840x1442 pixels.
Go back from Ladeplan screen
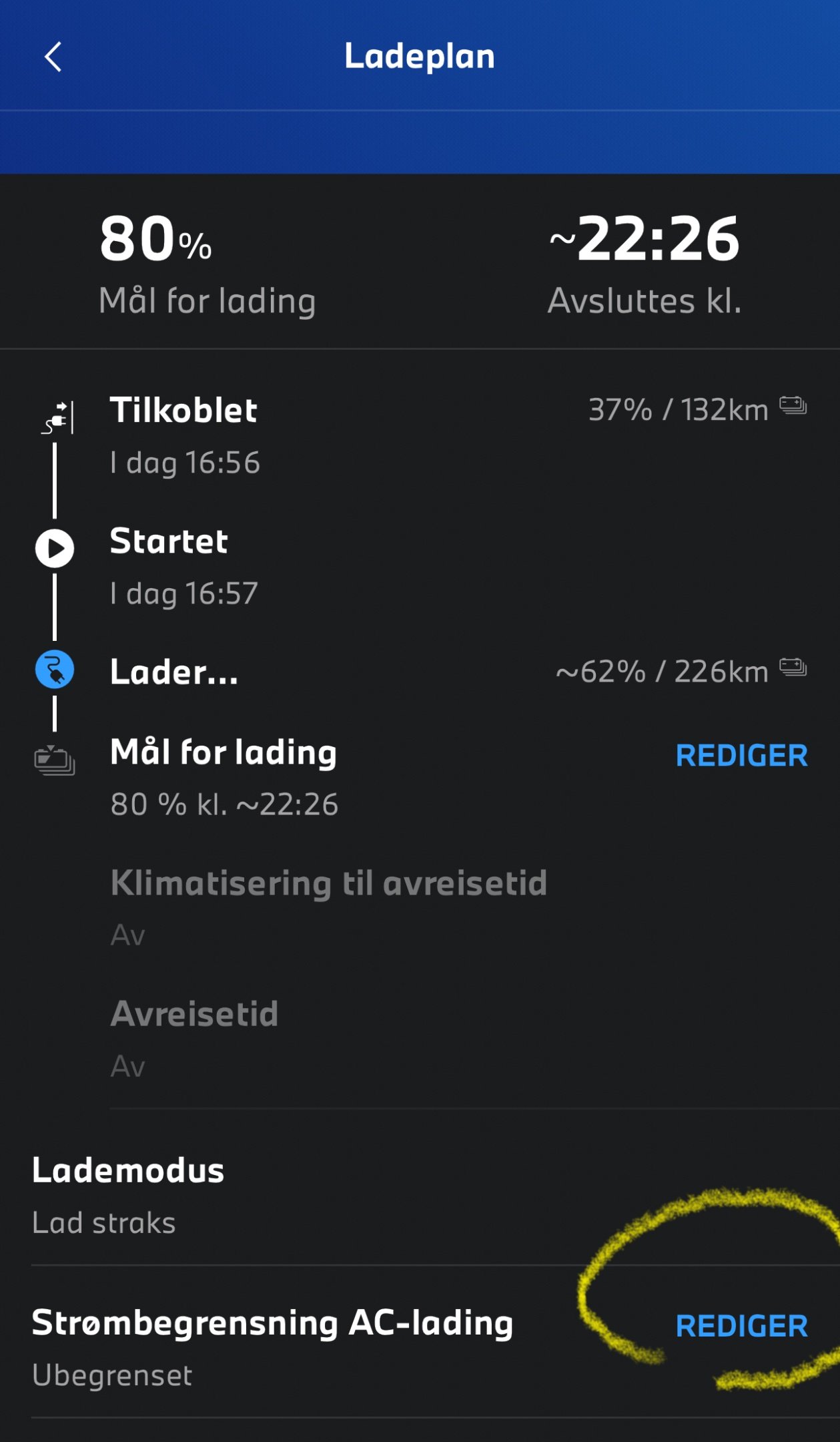pyautogui.click(x=53, y=57)
